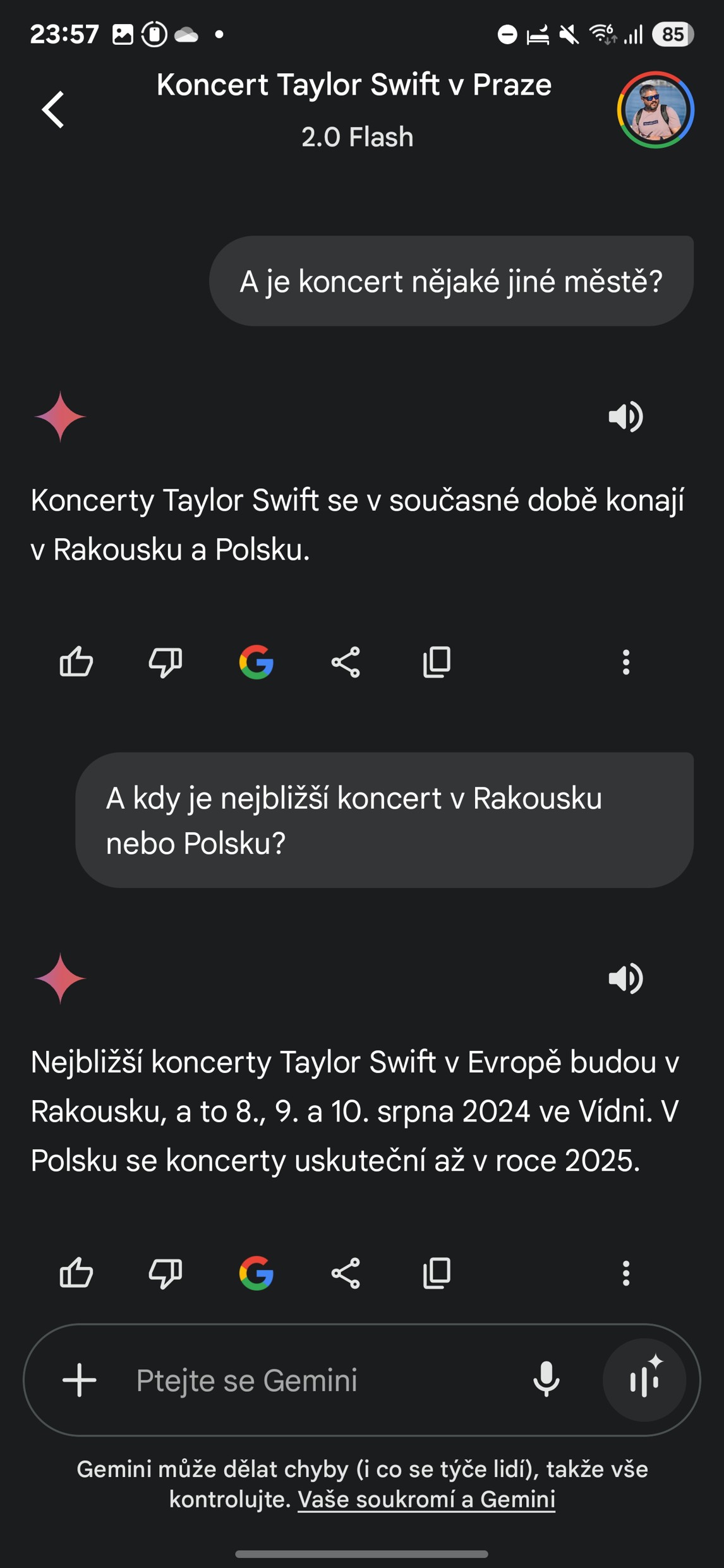The image size is (724, 1568).
Task: Open overflow menu for Vídeň concerts answer
Action: tap(625, 1273)
